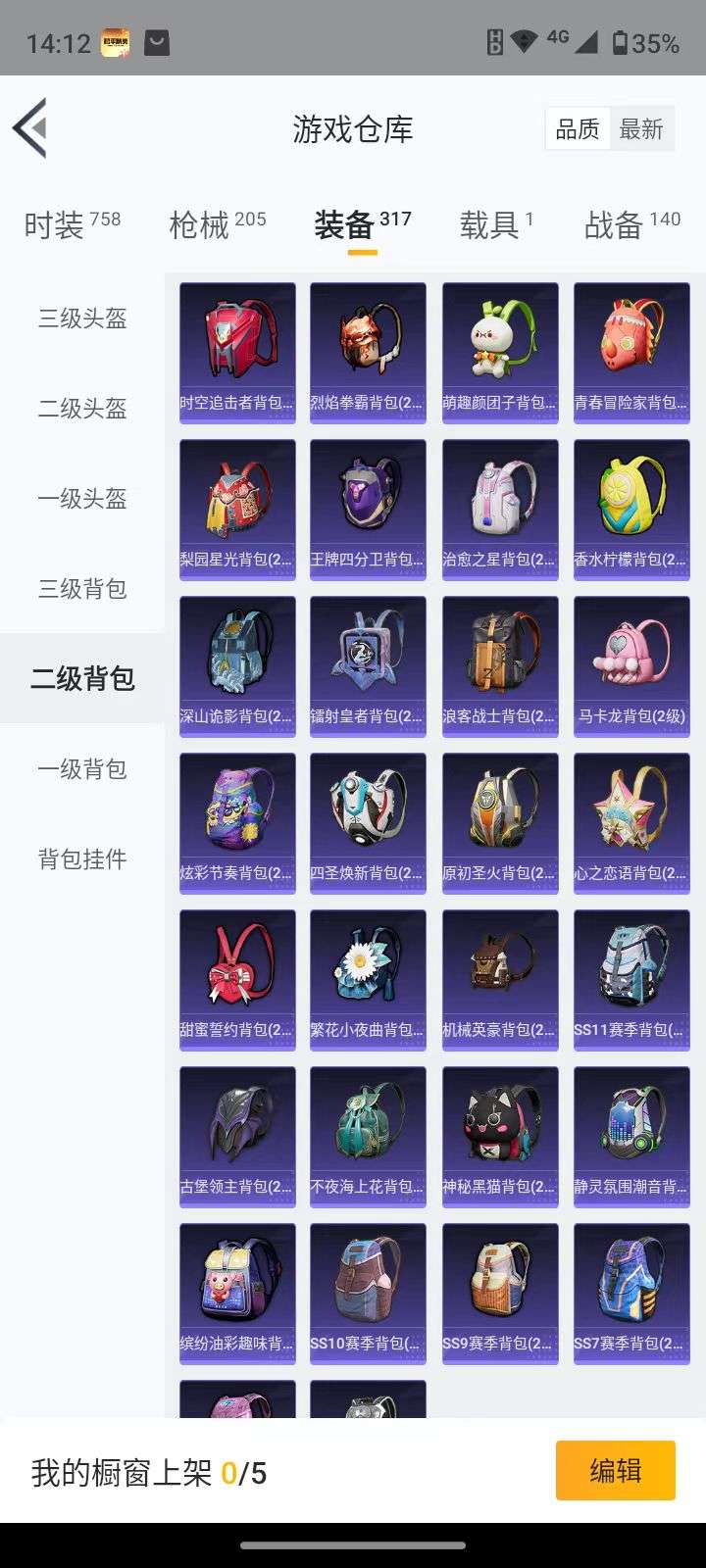Sort items by 品质
706x1568 pixels.
pos(578,129)
